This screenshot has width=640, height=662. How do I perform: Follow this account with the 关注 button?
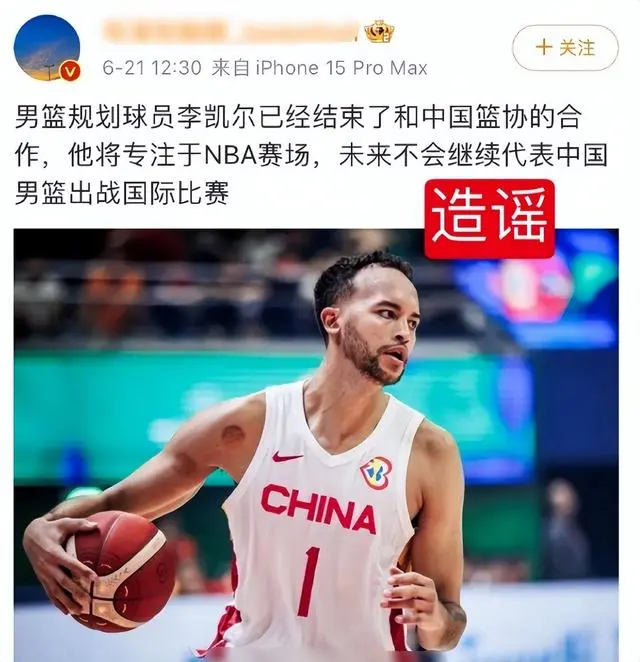565,47
